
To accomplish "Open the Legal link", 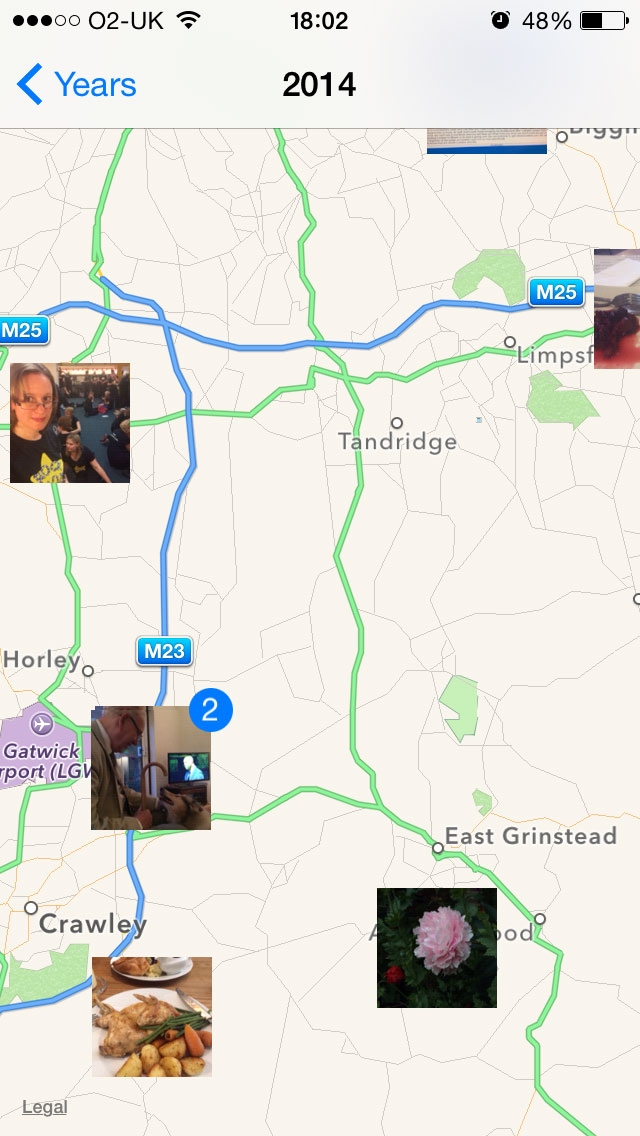I will (44, 1107).
